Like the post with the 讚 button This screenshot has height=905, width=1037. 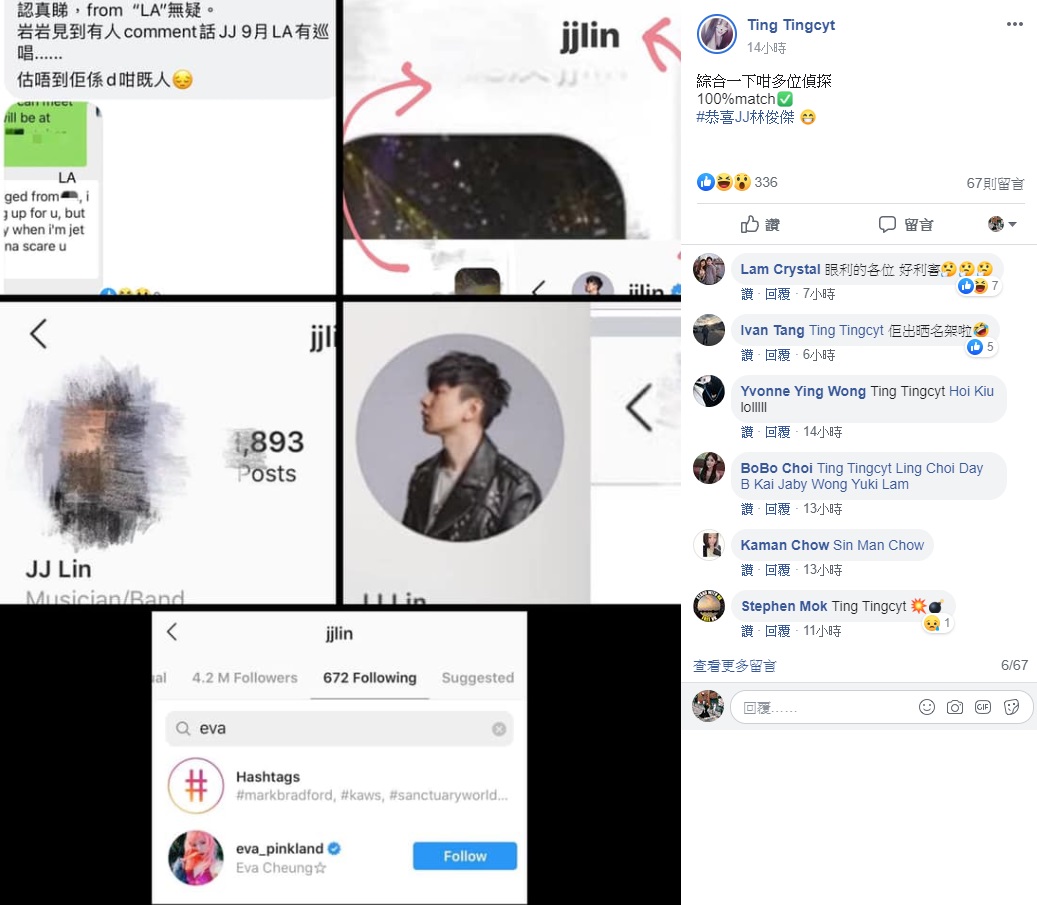tap(760, 224)
